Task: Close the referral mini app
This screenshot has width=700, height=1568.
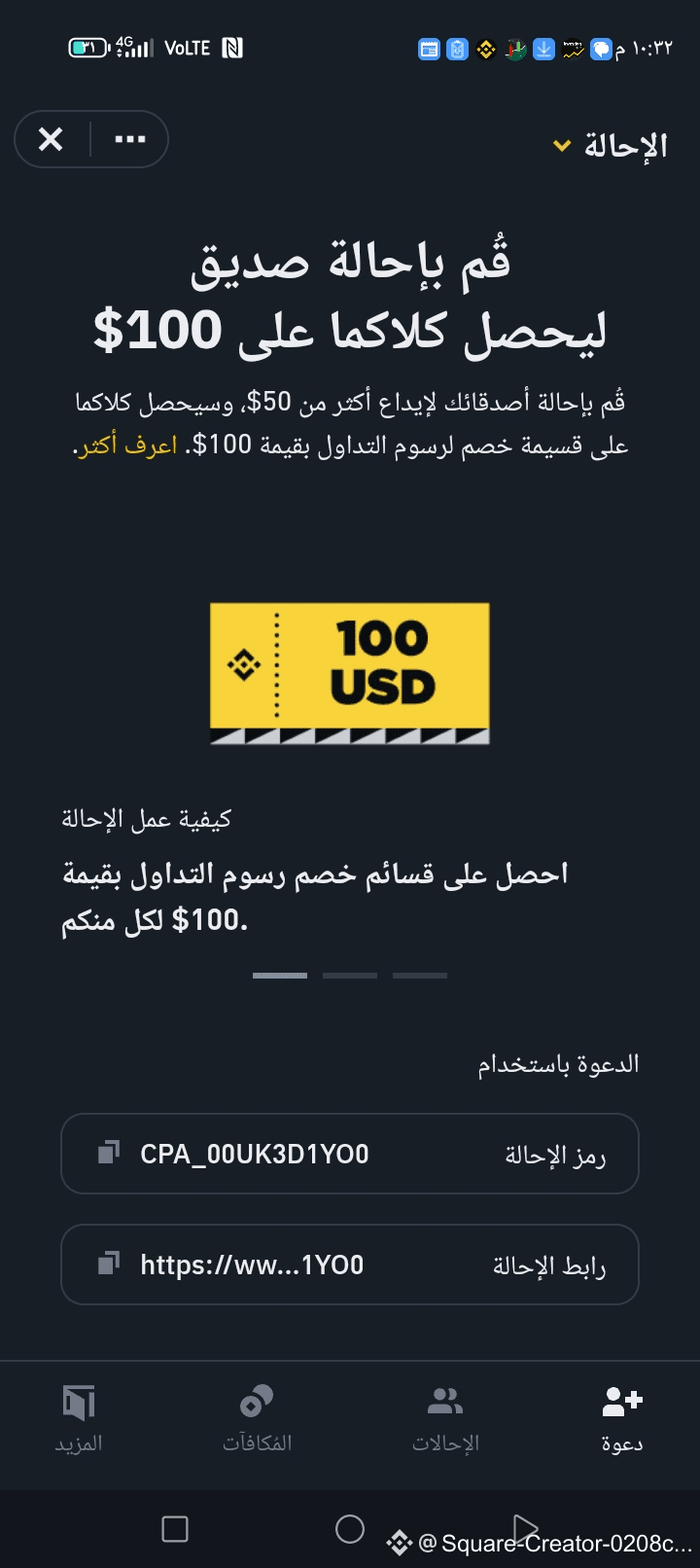Action: (x=51, y=139)
